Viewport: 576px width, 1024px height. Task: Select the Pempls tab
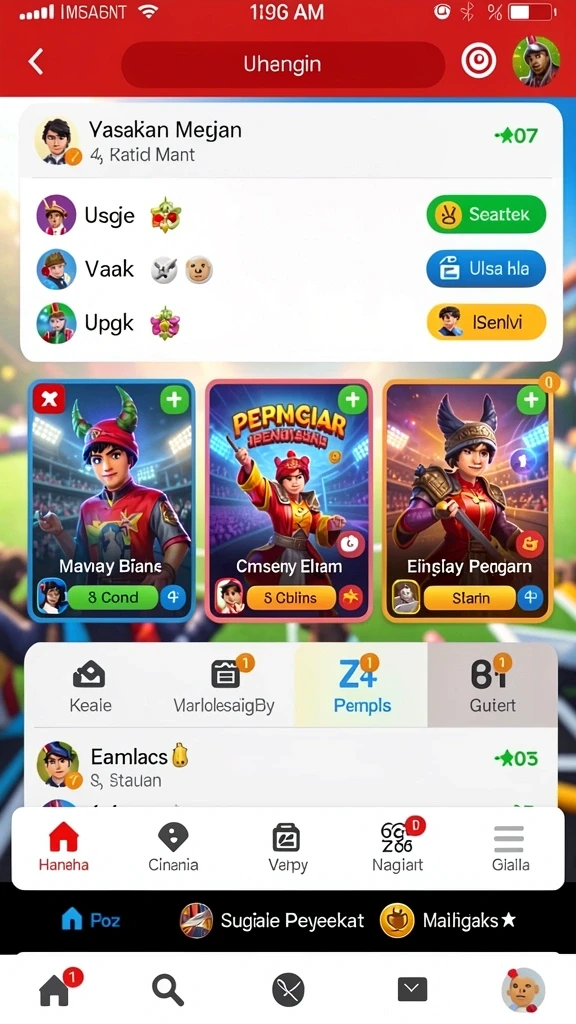(x=362, y=686)
